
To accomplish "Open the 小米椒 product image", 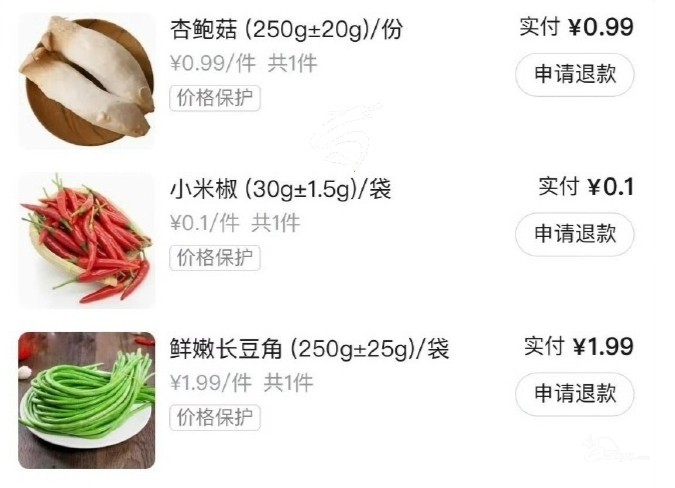I will tap(87, 240).
